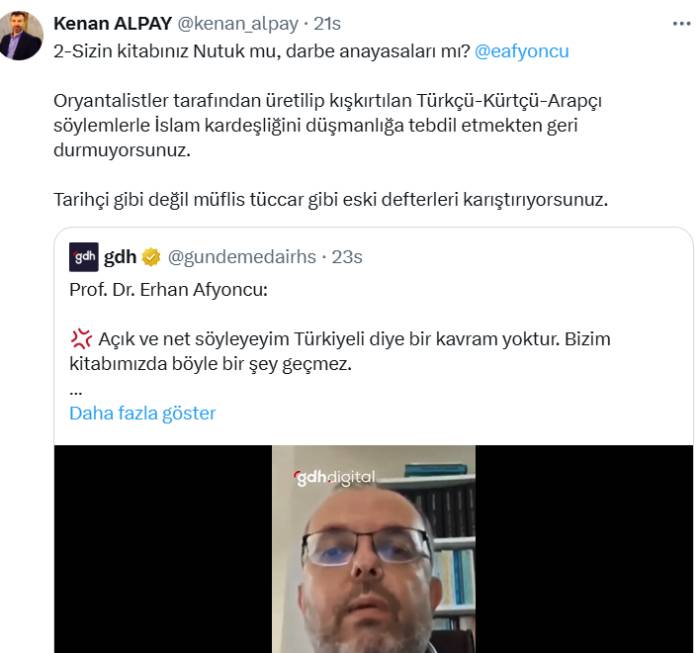Open Kenan ALPAY's profile picture
700x653 pixels.
tap(21, 36)
